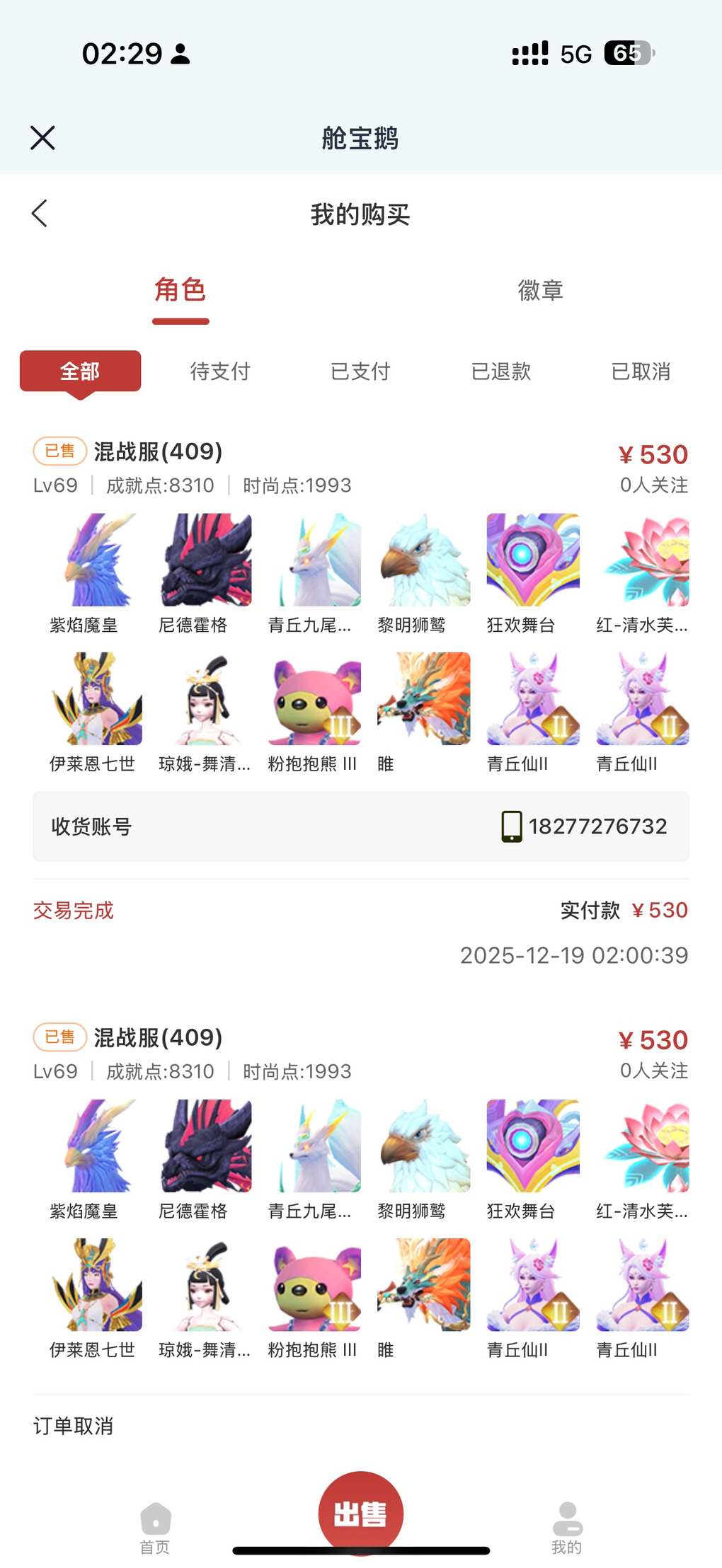Image resolution: width=722 pixels, height=1568 pixels.
Task: Go to the 首页 tab
Action: click(155, 1527)
